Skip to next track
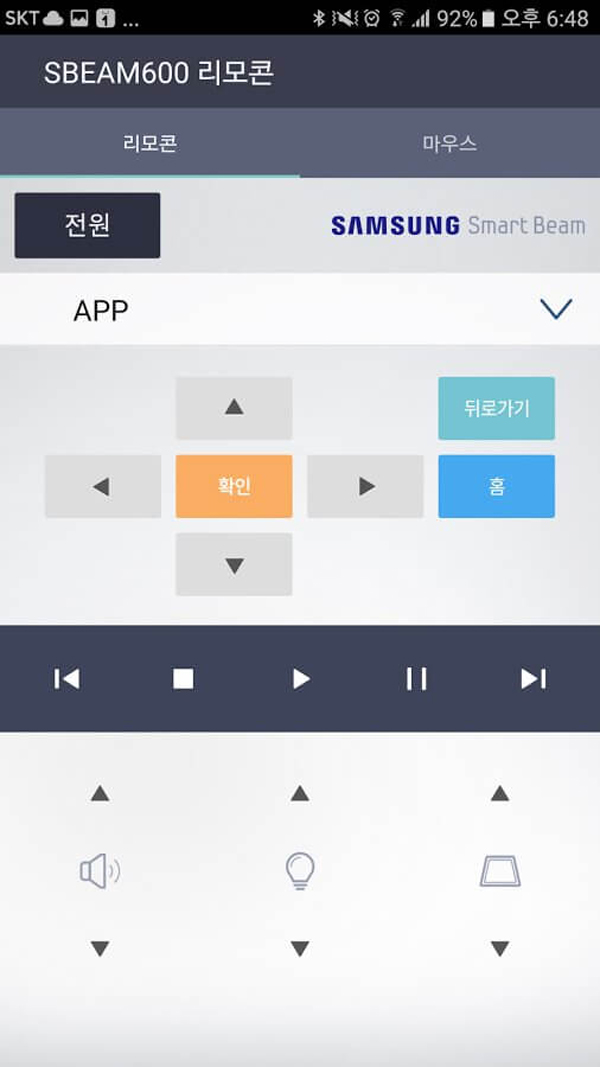 tap(533, 679)
